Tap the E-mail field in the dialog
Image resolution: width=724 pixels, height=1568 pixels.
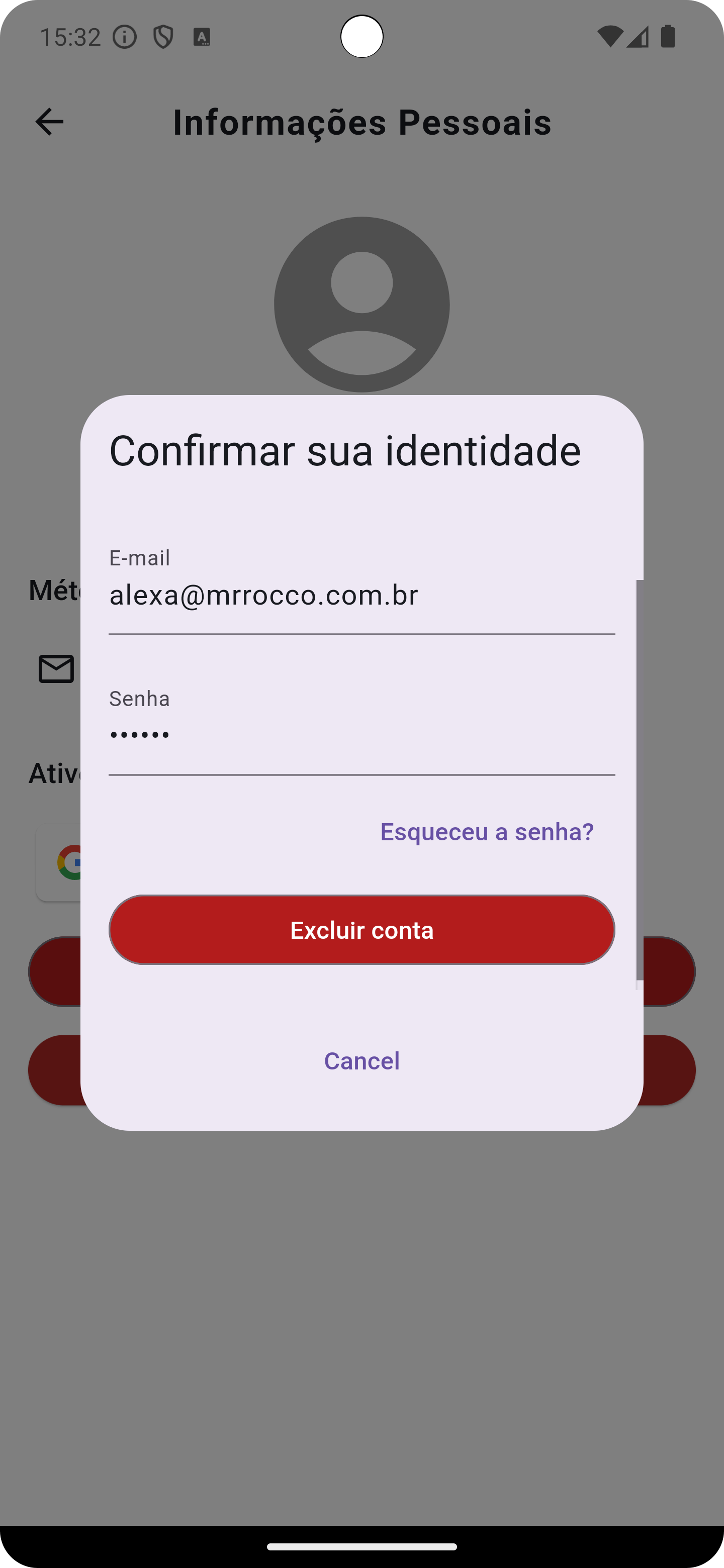pos(361,587)
